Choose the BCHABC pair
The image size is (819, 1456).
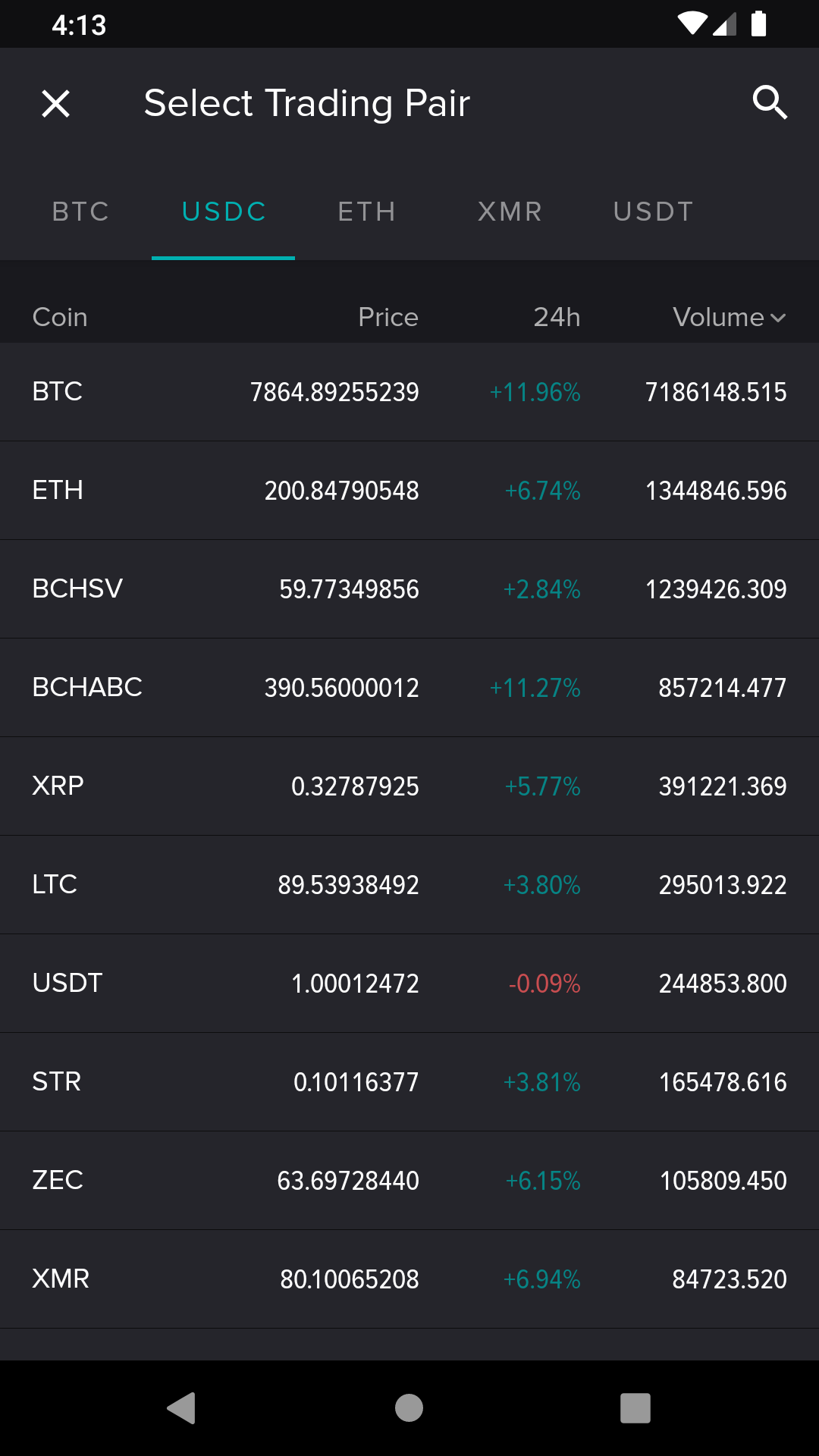(x=409, y=688)
